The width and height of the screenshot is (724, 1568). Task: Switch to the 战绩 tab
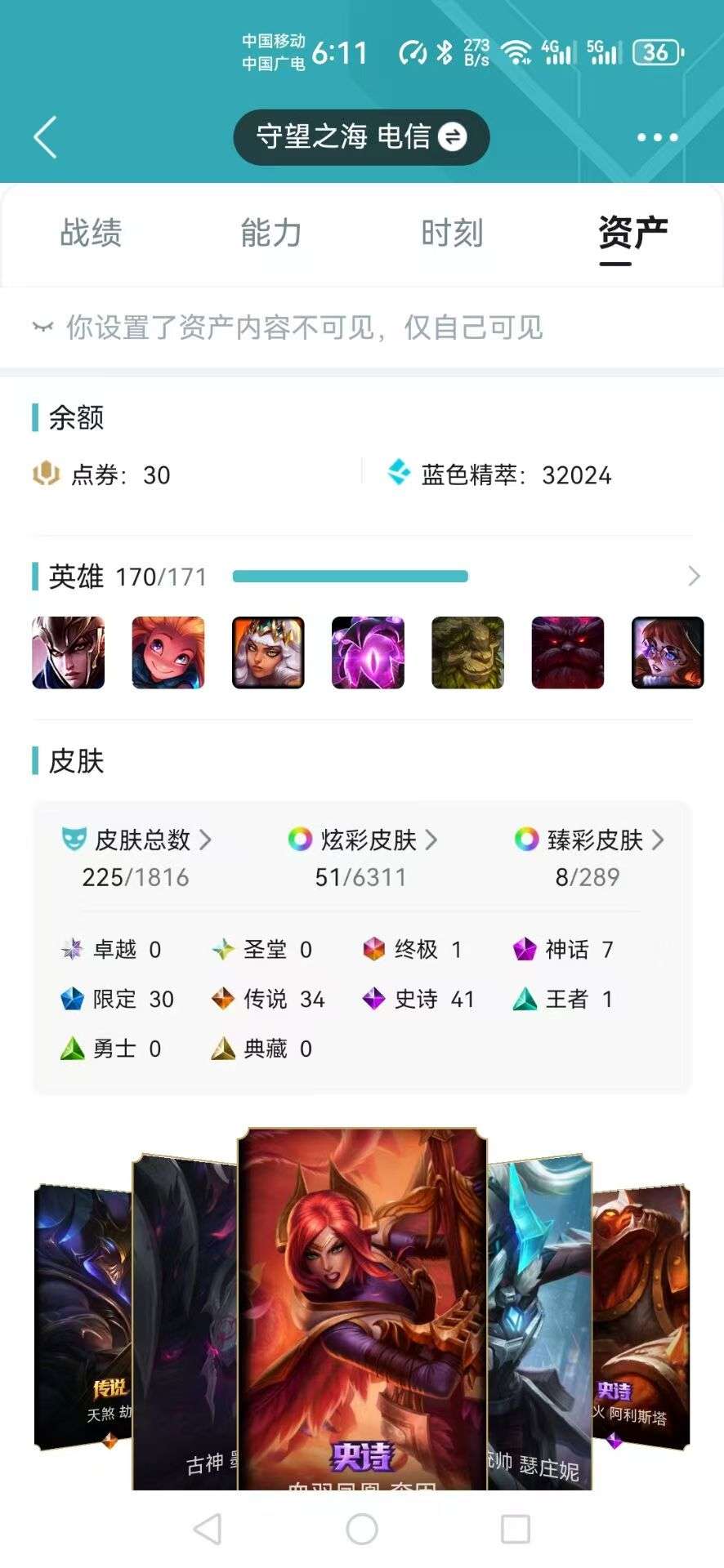pos(91,234)
